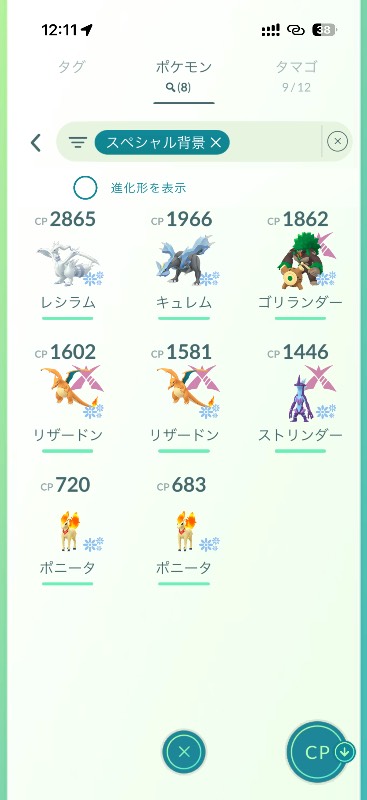The height and width of the screenshot is (800, 367).
Task: Open ポニータ with CP 720
Action: point(68,530)
